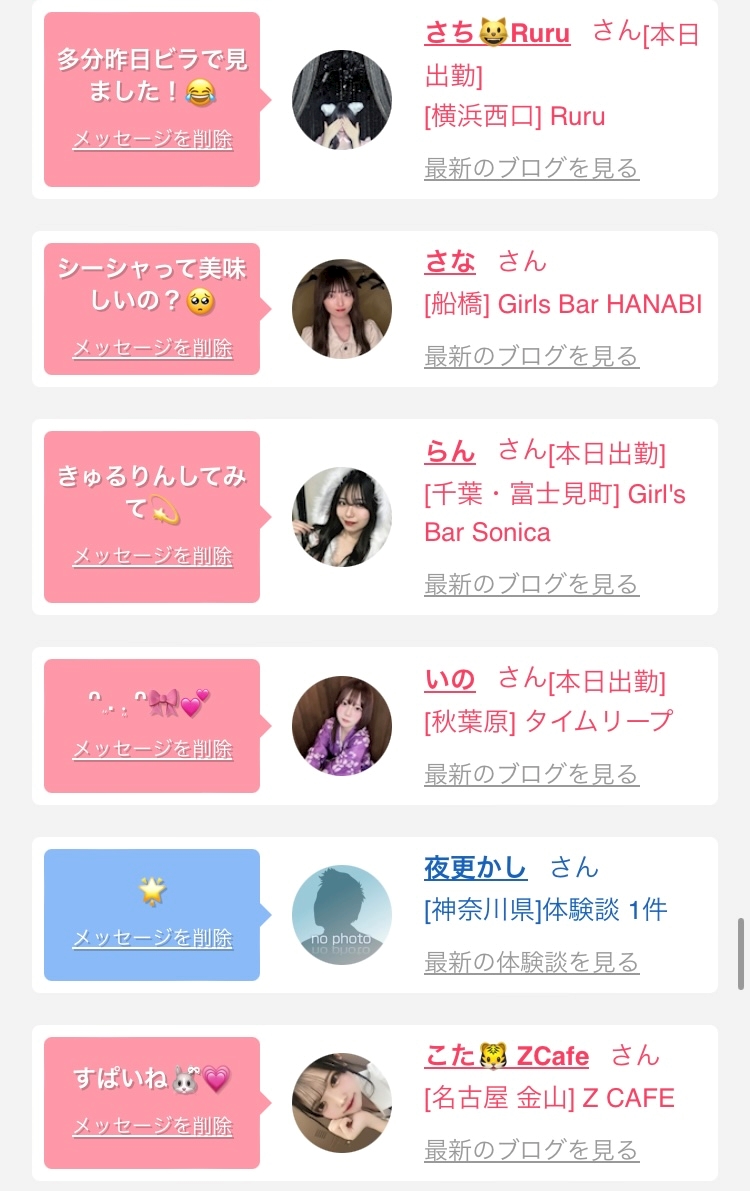
Task: View さな's latest blog post
Action: pos(531,357)
